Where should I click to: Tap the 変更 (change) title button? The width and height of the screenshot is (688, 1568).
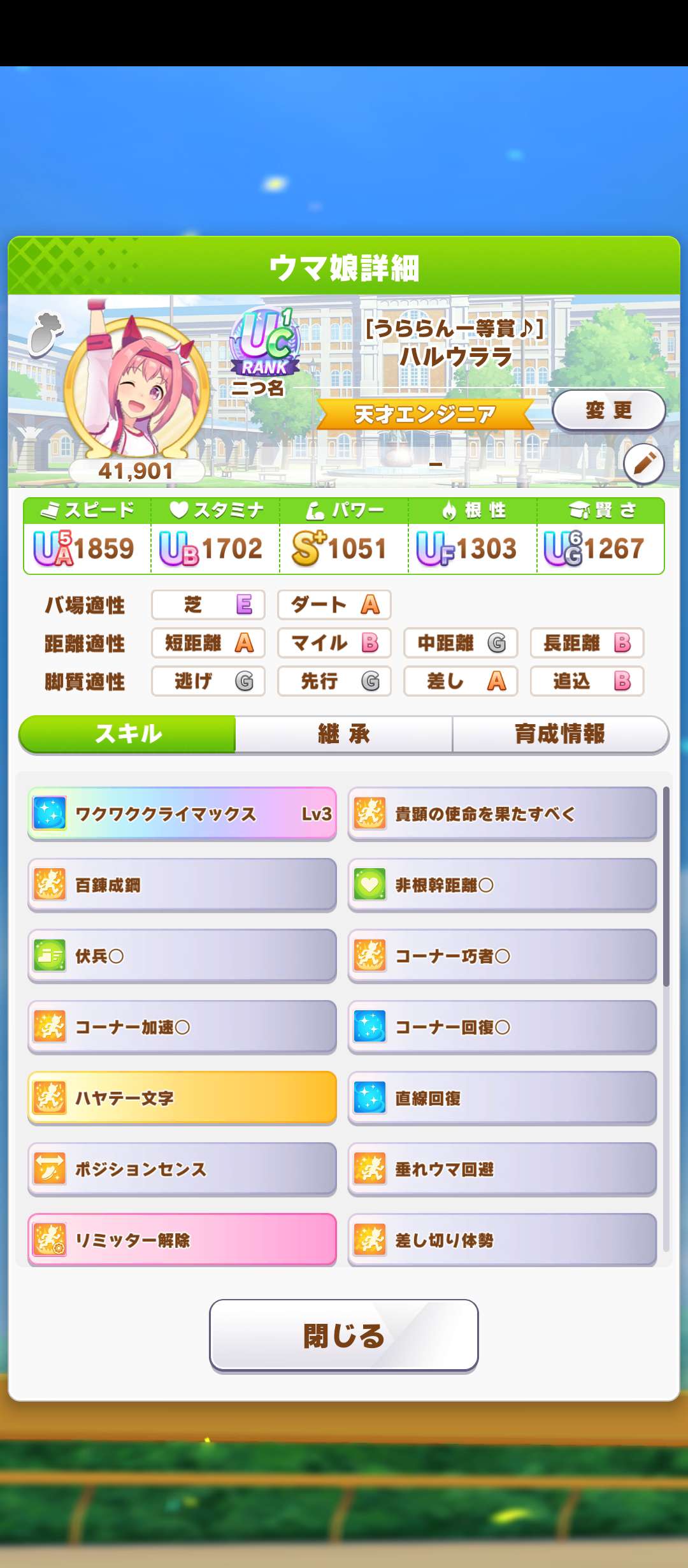(x=608, y=410)
